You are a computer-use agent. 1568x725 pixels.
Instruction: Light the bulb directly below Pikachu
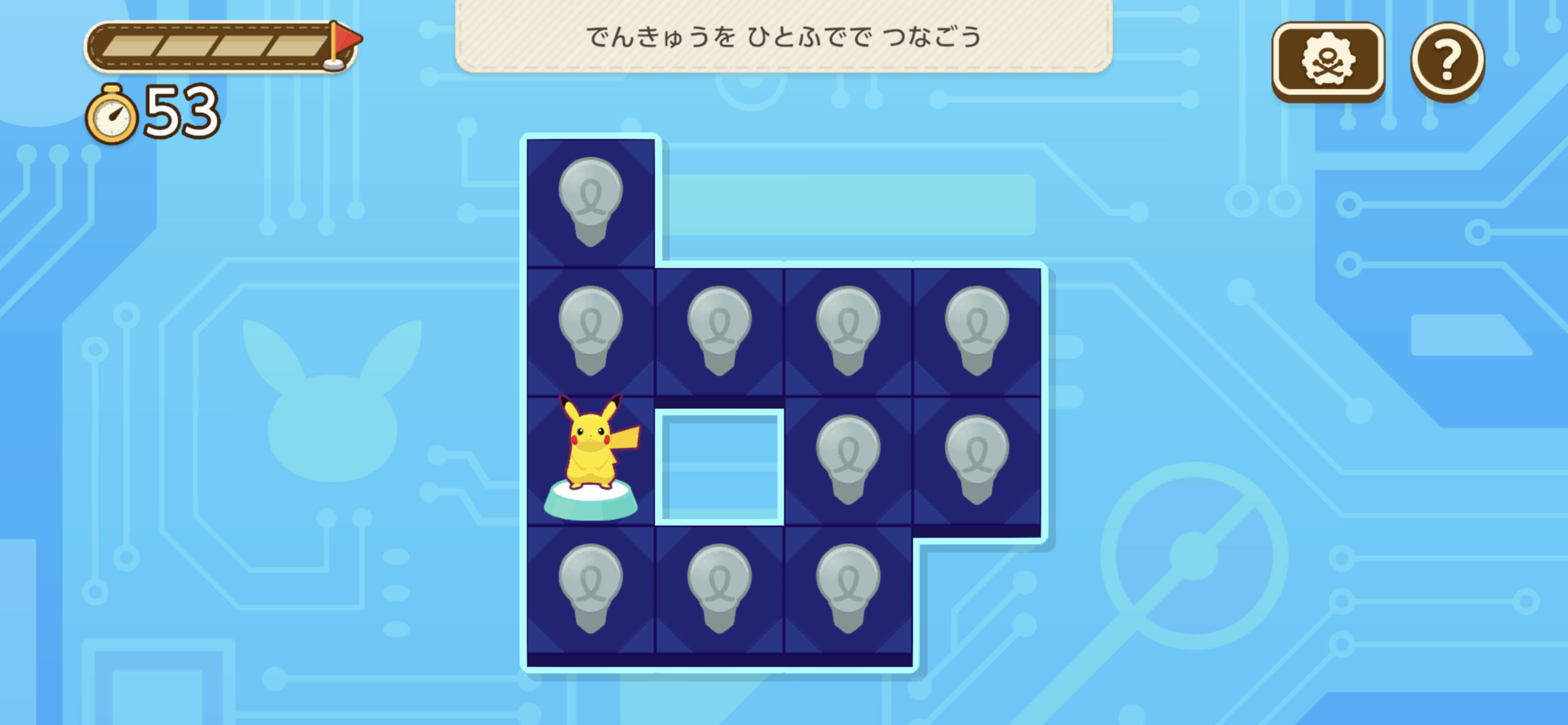590,589
